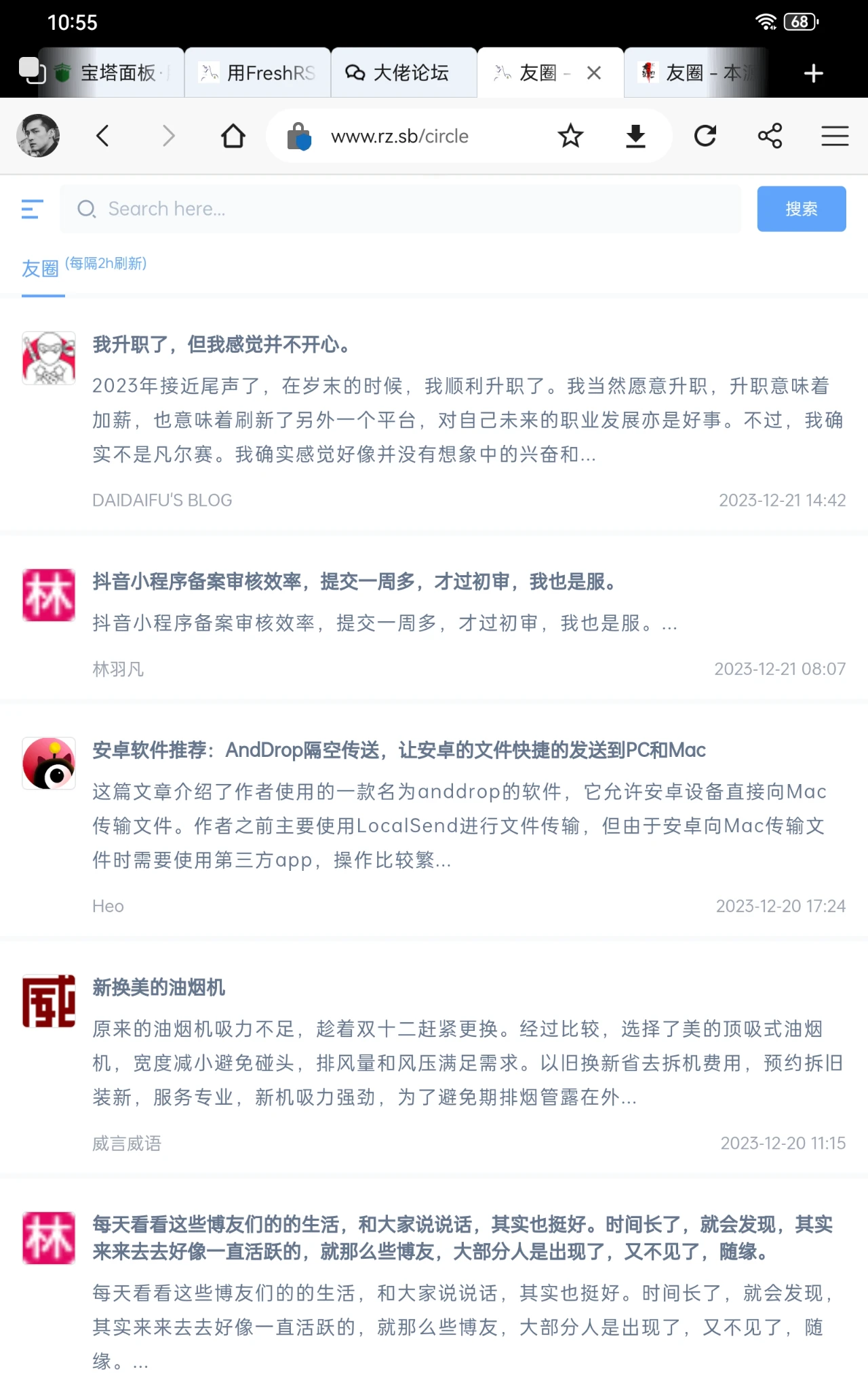Share this page
This screenshot has width=868, height=1389.
pyautogui.click(x=770, y=136)
